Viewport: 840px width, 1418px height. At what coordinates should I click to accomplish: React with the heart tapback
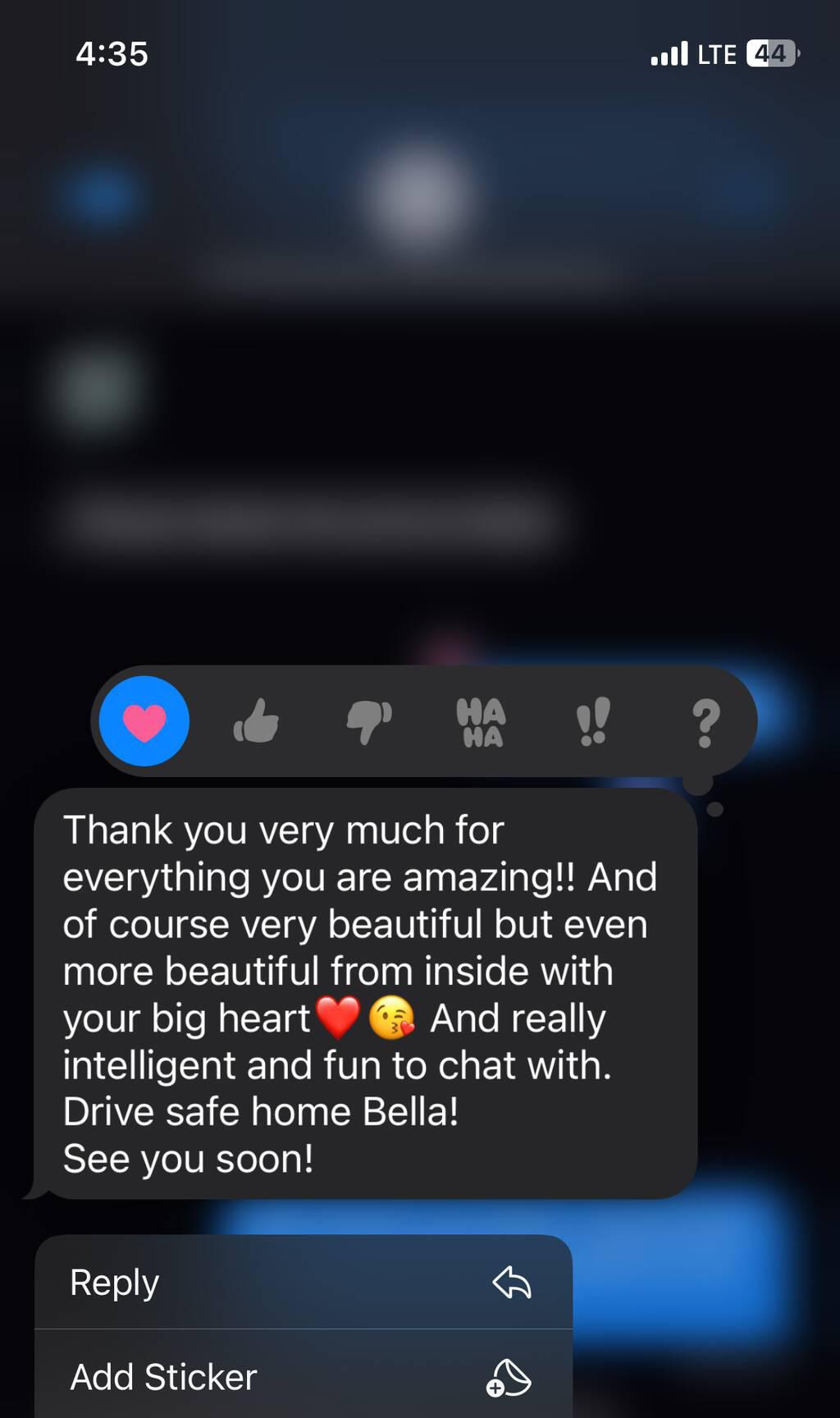tap(144, 721)
